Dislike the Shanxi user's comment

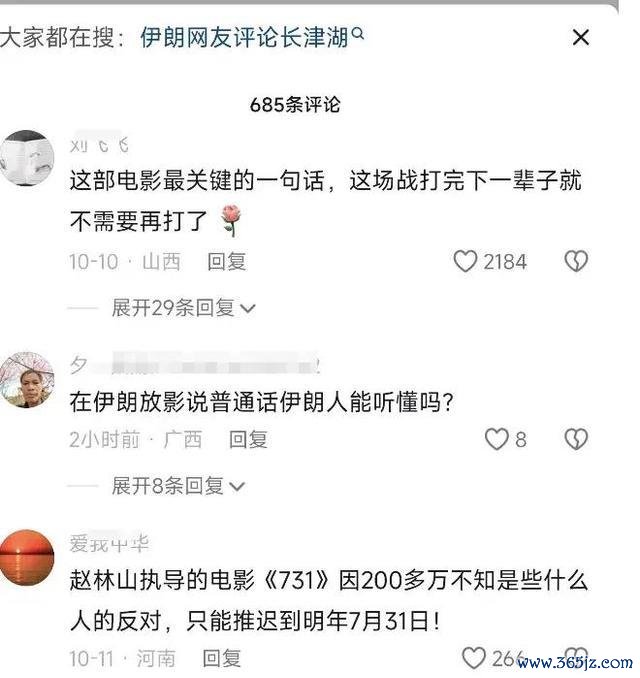tap(576, 262)
